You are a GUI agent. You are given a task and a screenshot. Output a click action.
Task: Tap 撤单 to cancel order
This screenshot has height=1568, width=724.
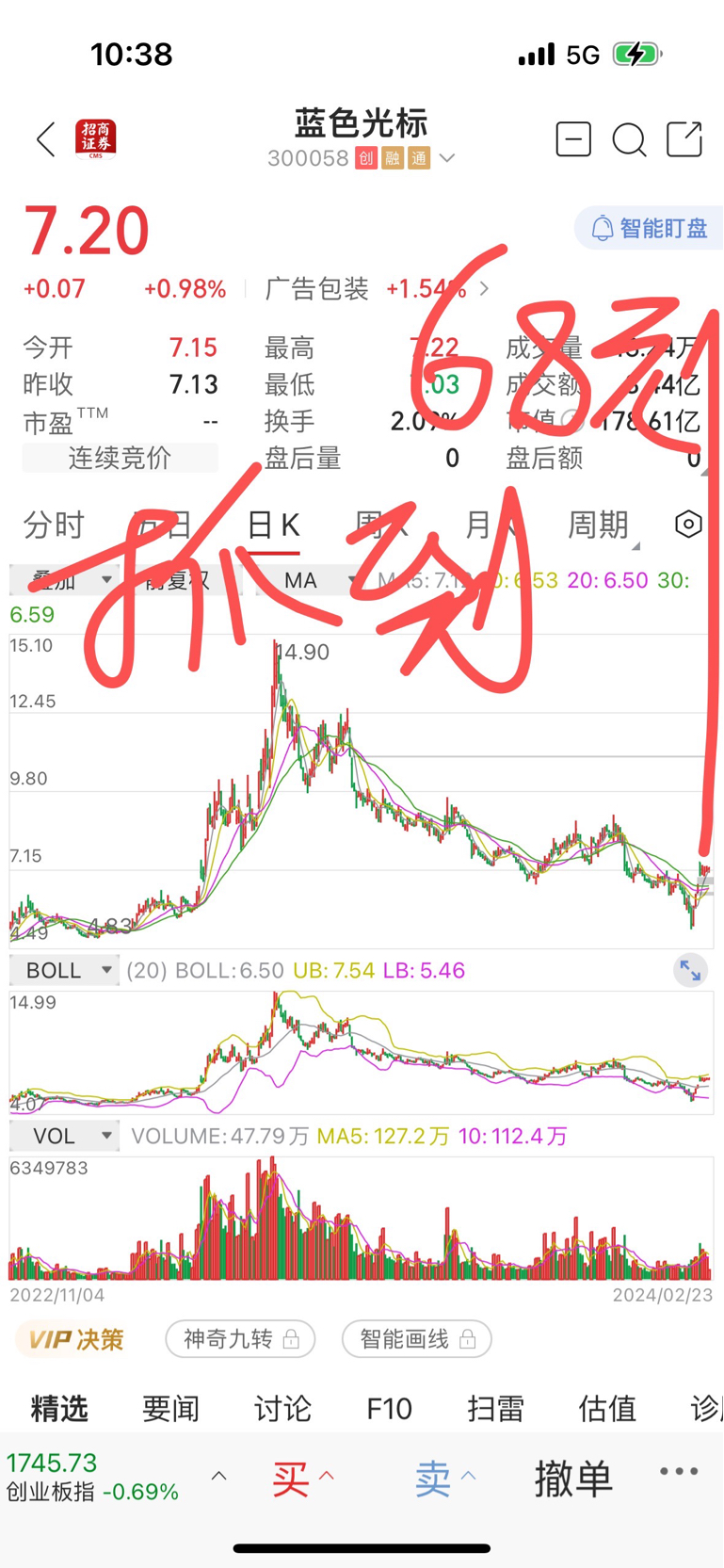click(573, 1479)
